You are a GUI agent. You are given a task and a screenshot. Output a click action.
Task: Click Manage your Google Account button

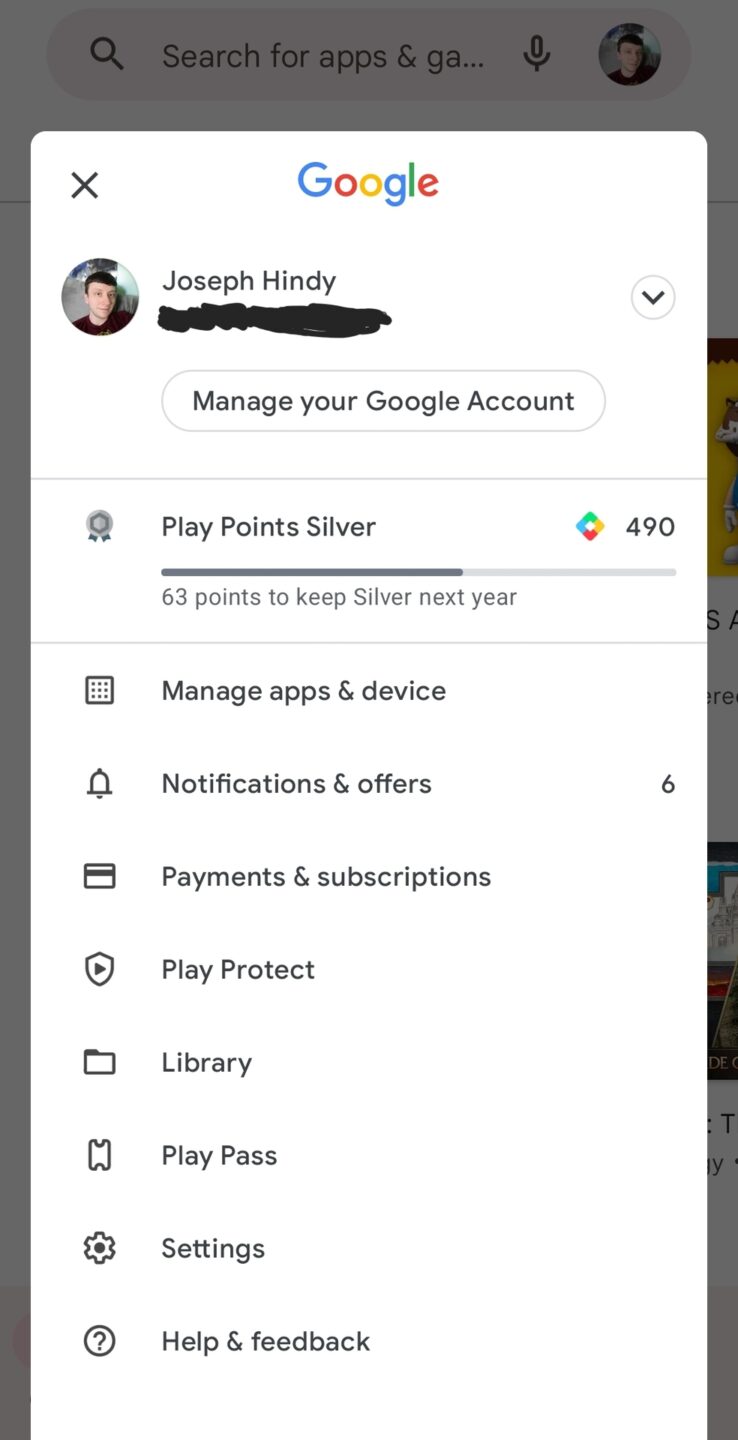[x=383, y=400]
